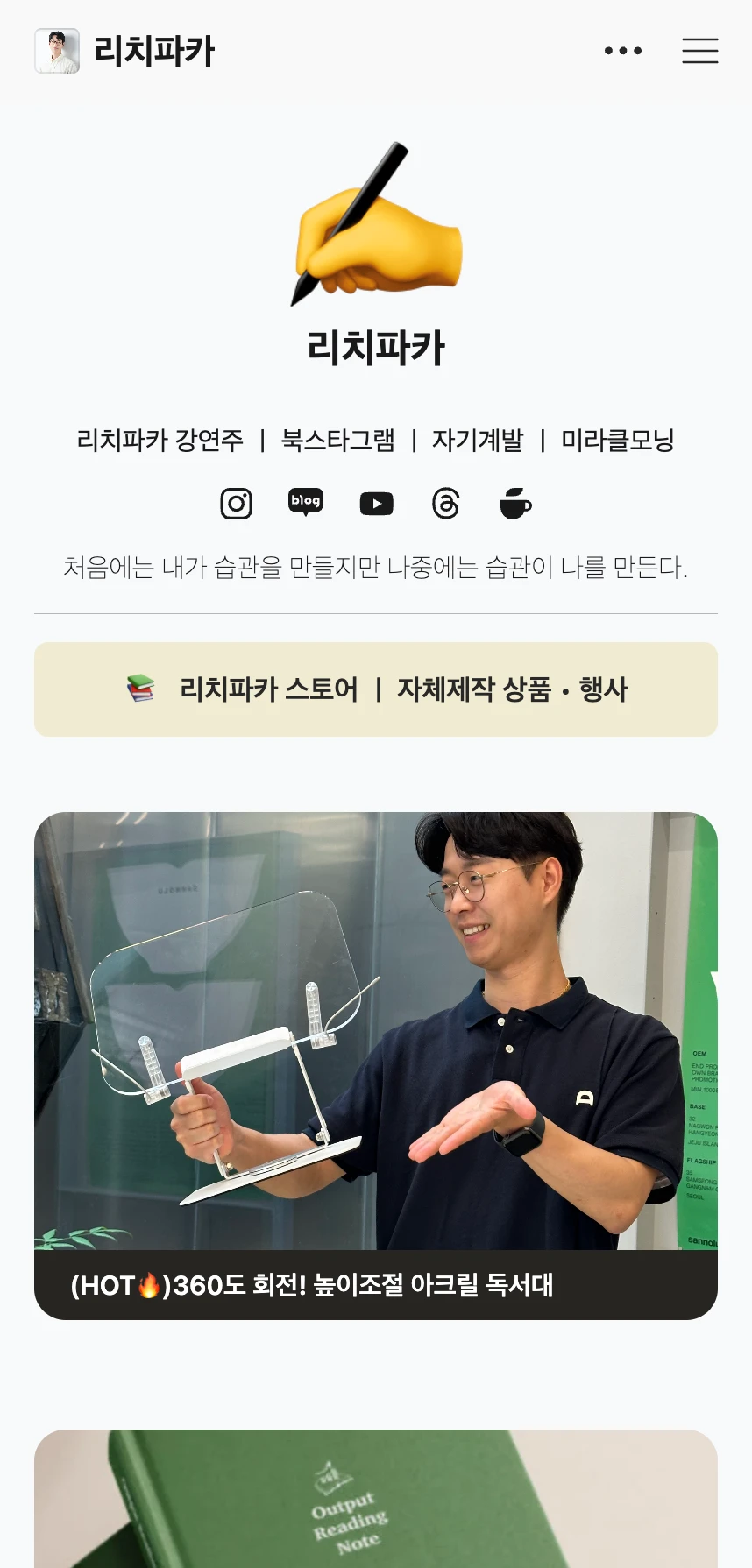Tap the coffee cup donation icon
This screenshot has height=1568, width=752.
515,504
